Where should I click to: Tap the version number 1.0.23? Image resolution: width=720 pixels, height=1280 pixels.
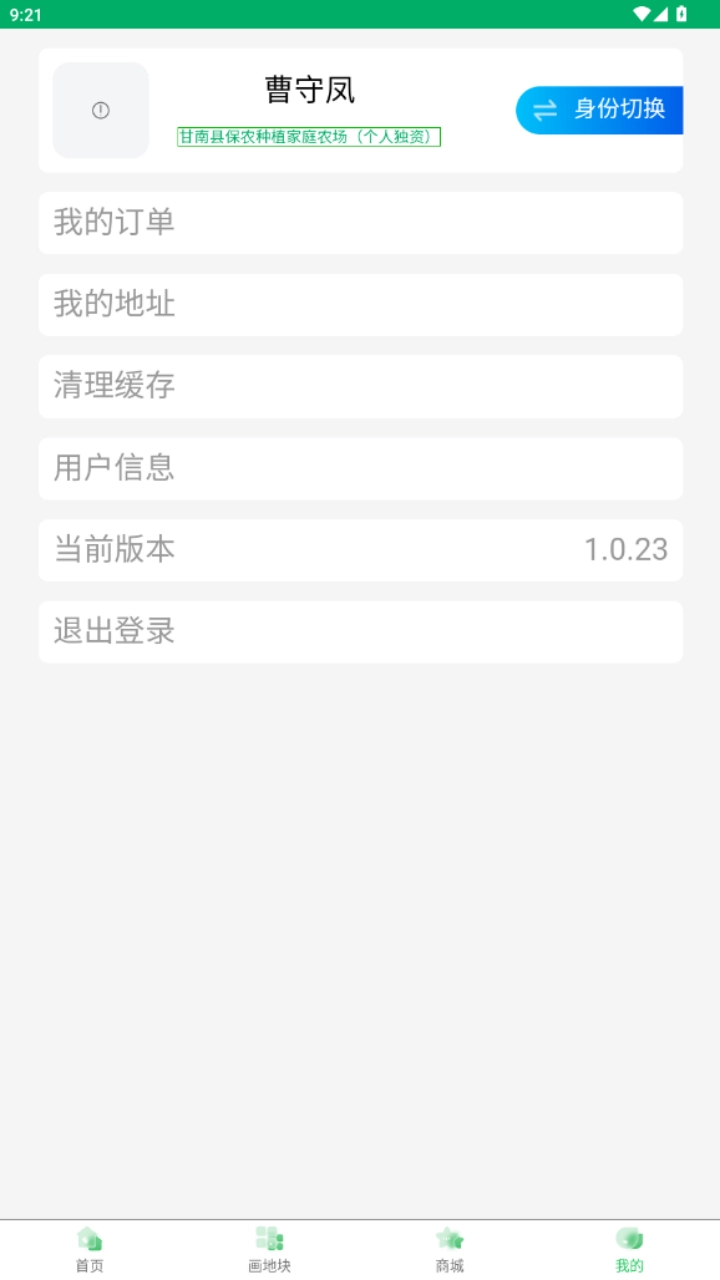(x=627, y=550)
